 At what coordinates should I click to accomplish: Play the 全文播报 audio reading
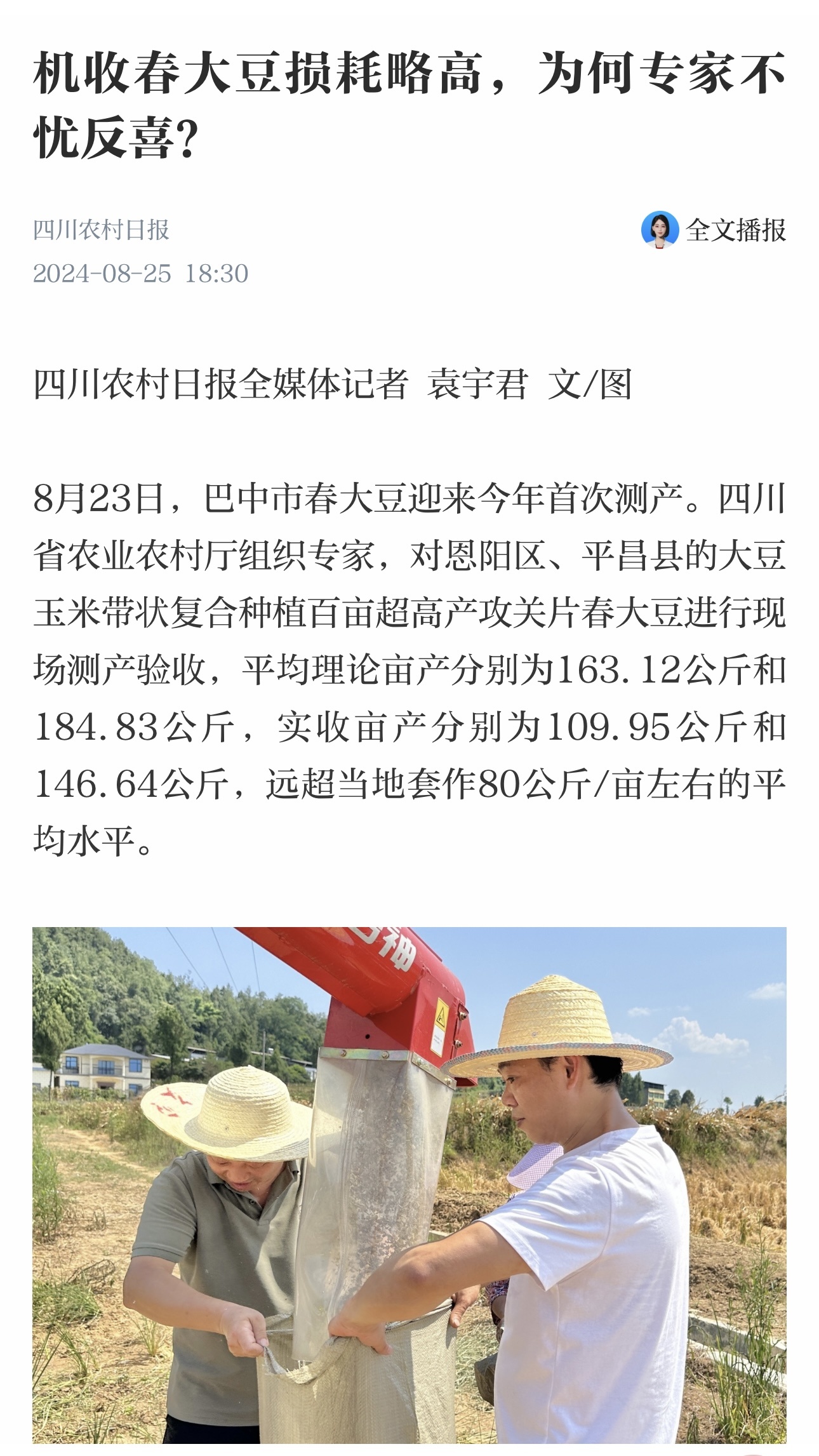[714, 230]
